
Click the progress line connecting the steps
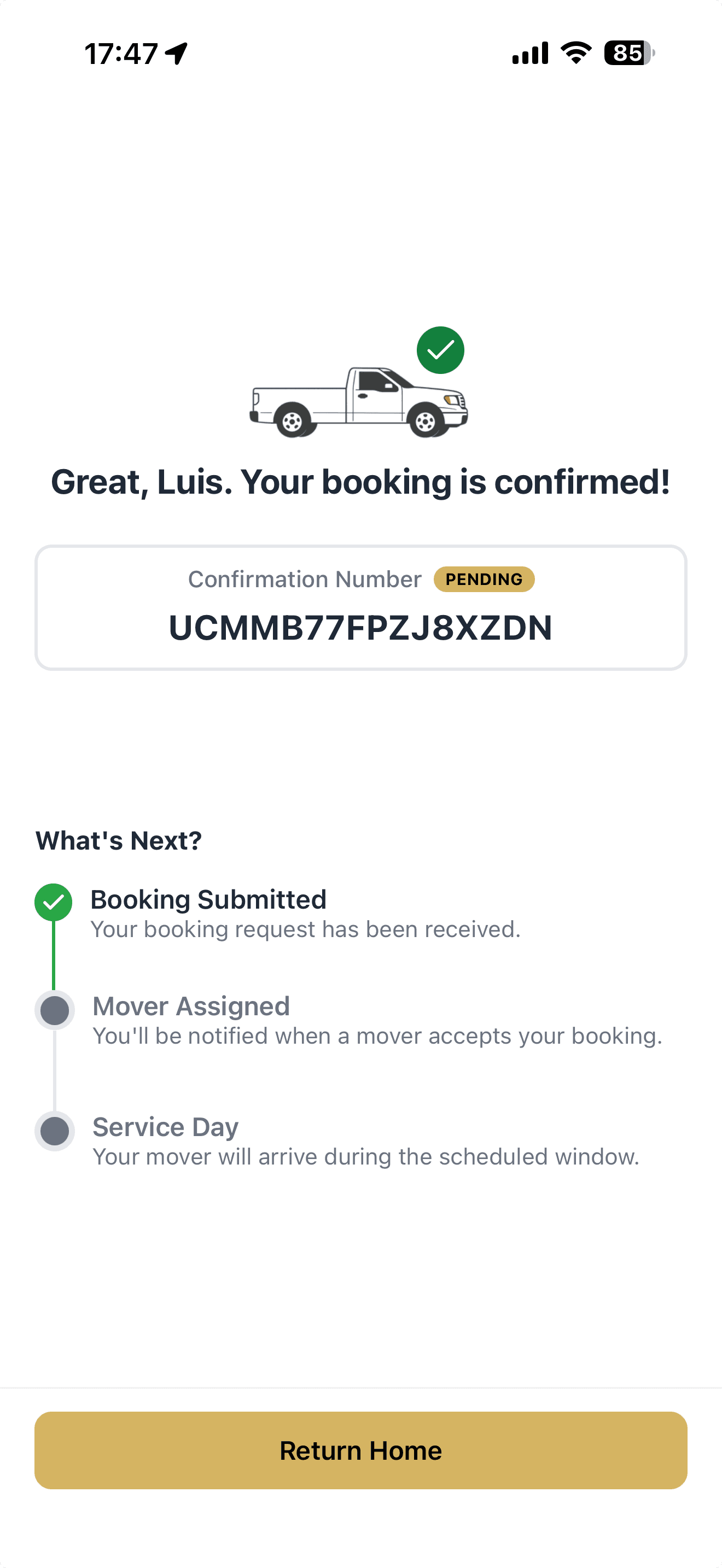point(54,956)
